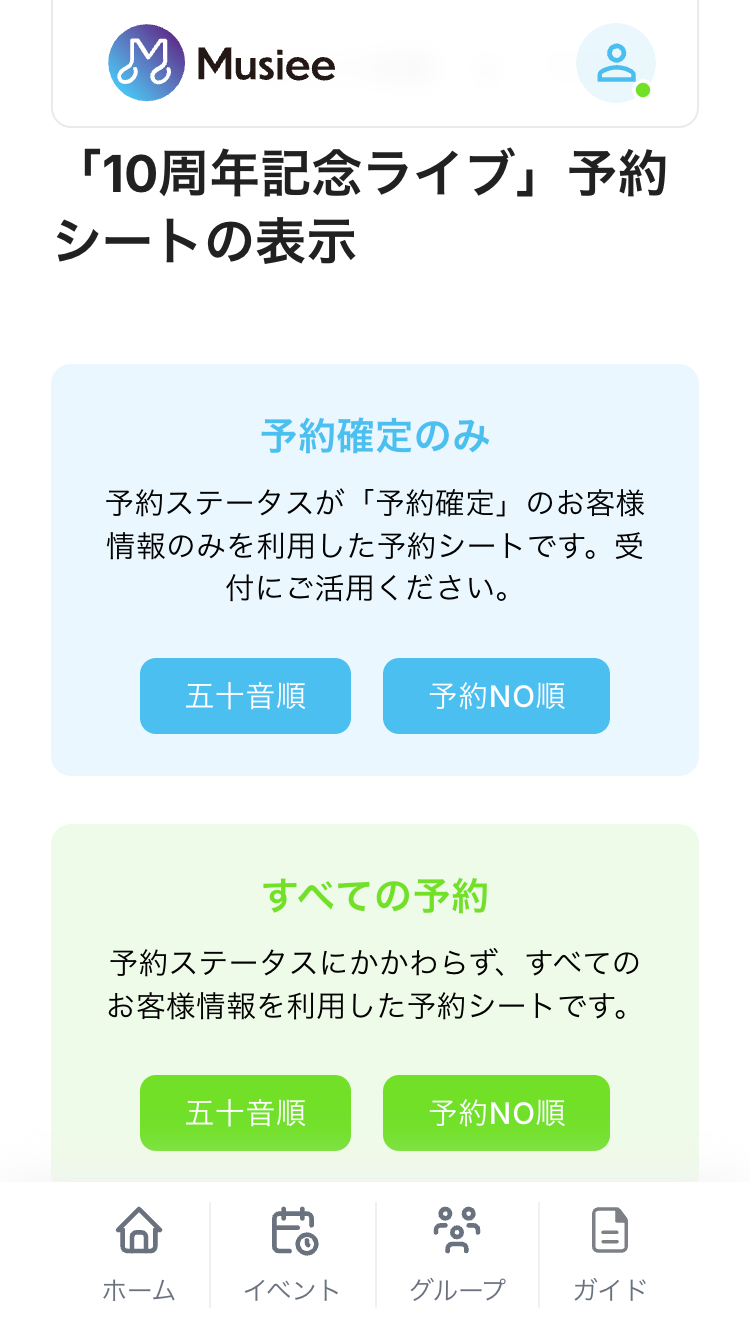Click the Musiee app logo icon
750x1334 pixels.
coord(143,62)
